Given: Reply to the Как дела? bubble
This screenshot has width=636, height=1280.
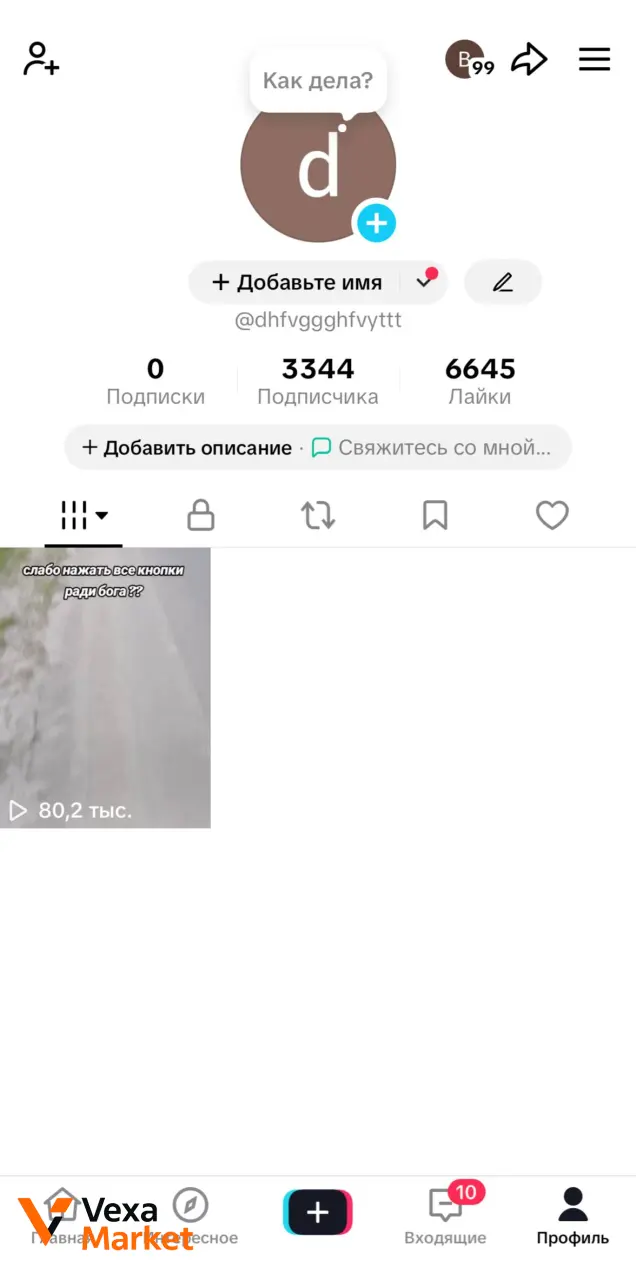Looking at the screenshot, I should coord(318,80).
